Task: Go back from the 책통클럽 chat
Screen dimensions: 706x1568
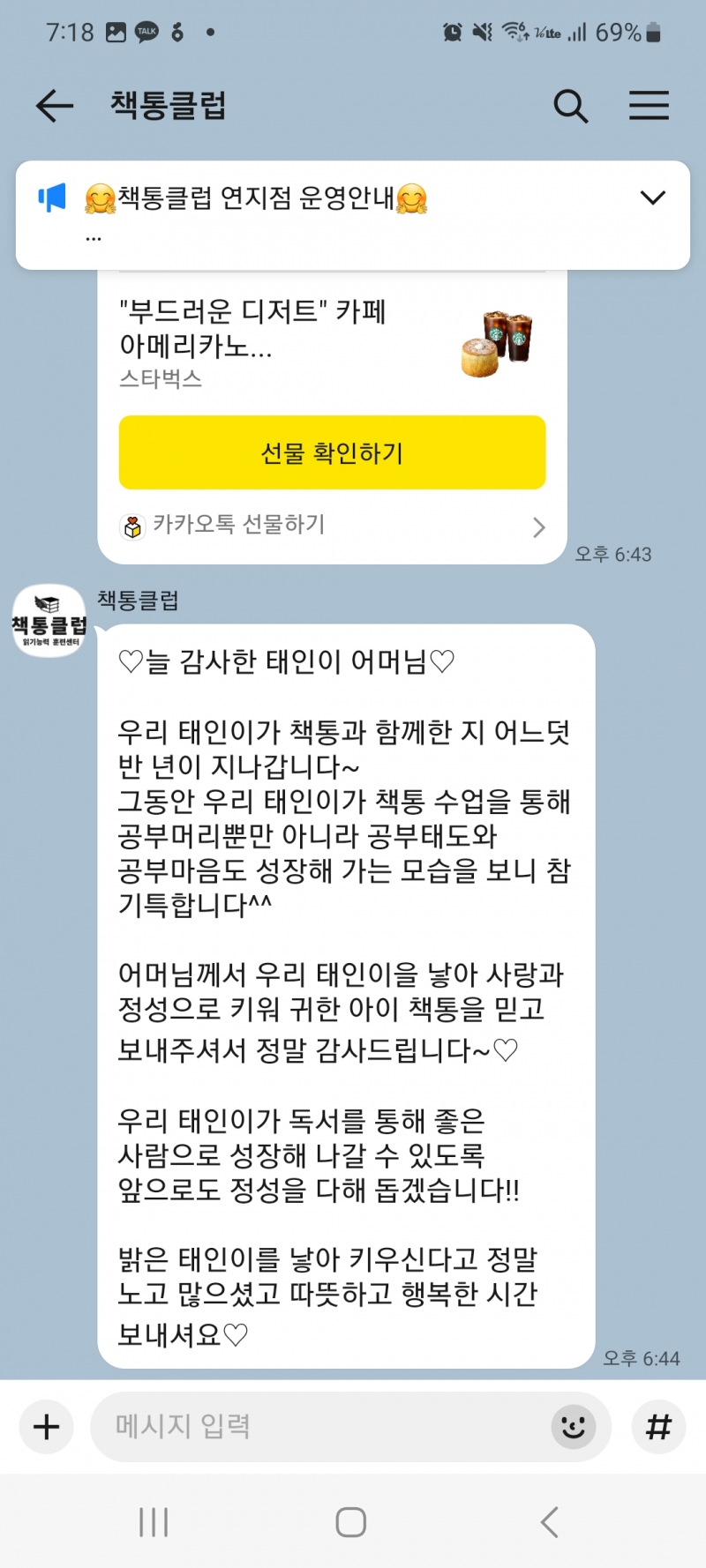Action: pos(54,106)
